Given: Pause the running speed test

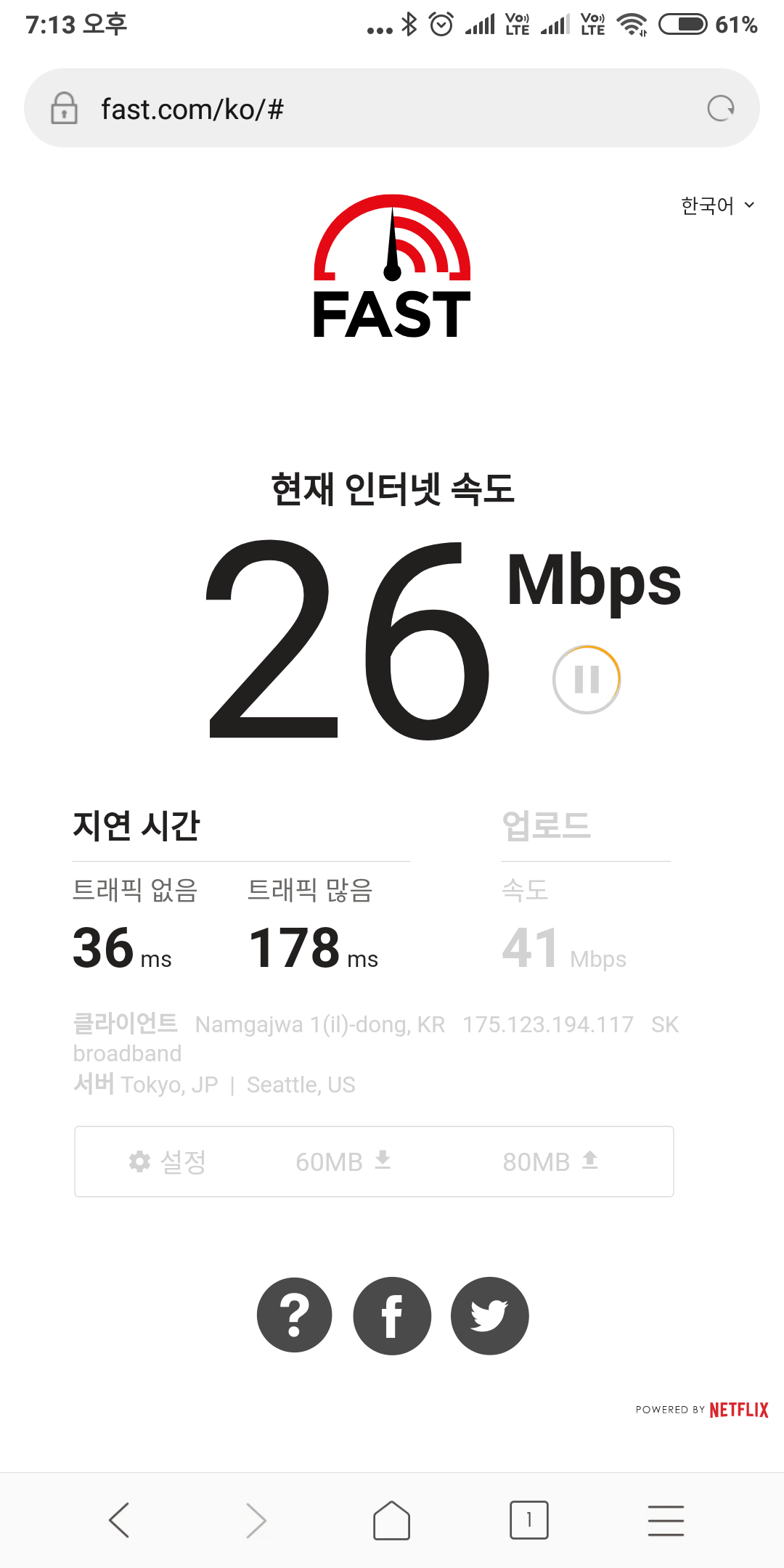Looking at the screenshot, I should [x=587, y=679].
